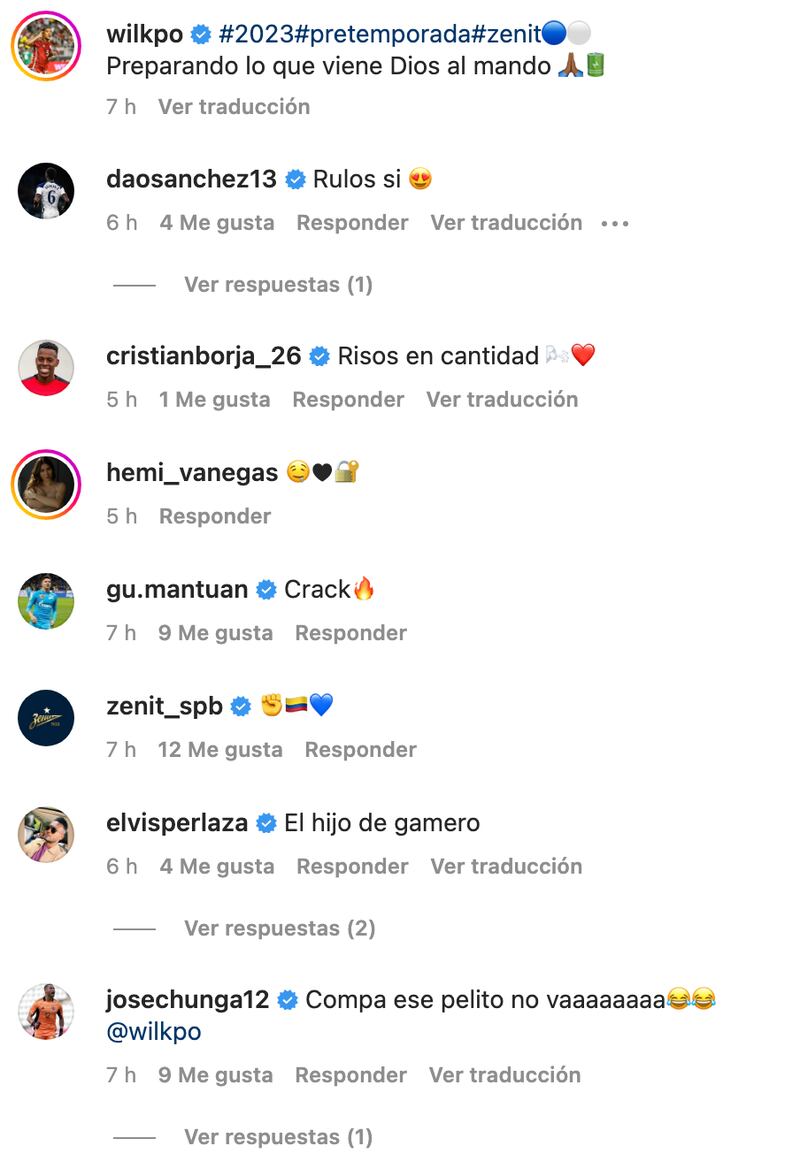Click elvisperlaza's verified checkmark
This screenshot has width=800, height=1169.
point(266,823)
